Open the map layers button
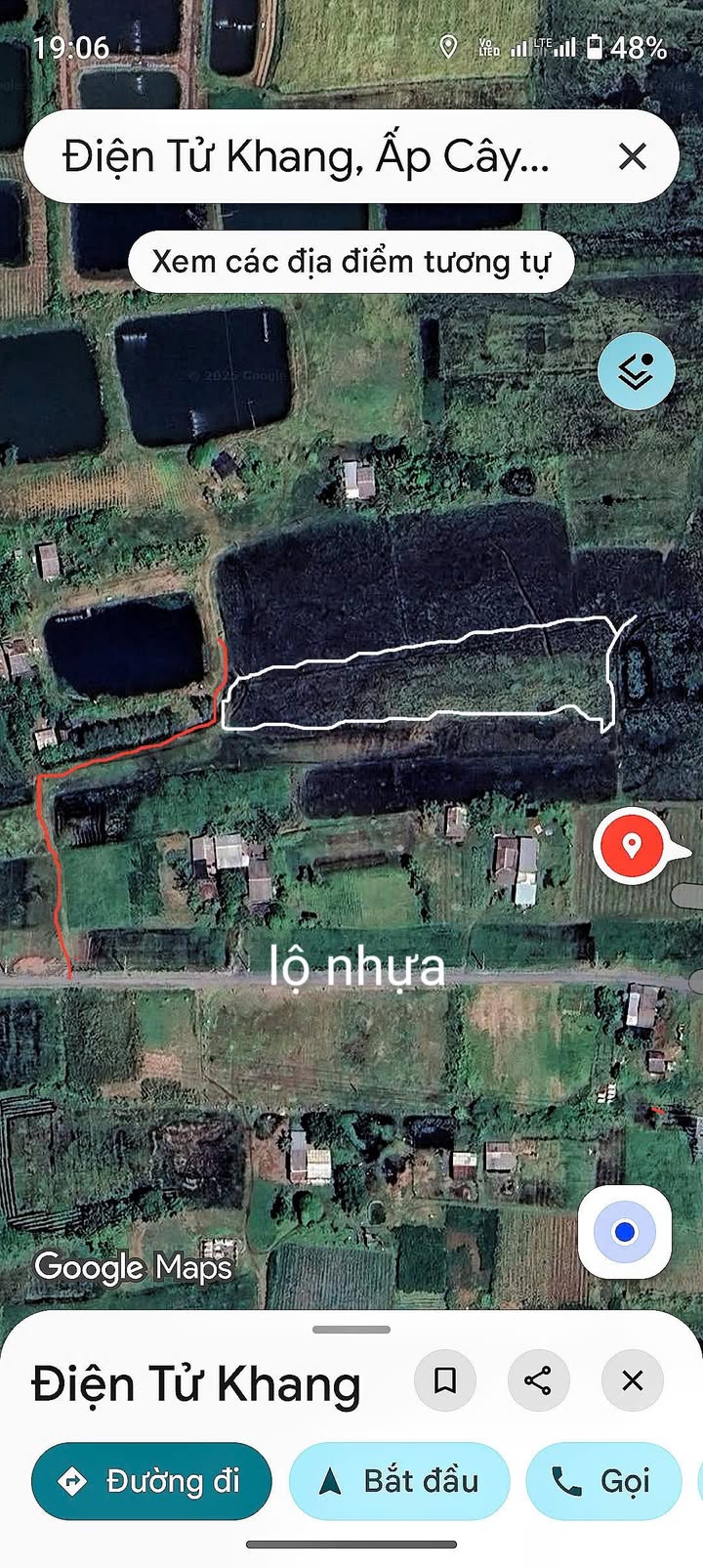Image resolution: width=703 pixels, height=1568 pixels. tap(637, 371)
